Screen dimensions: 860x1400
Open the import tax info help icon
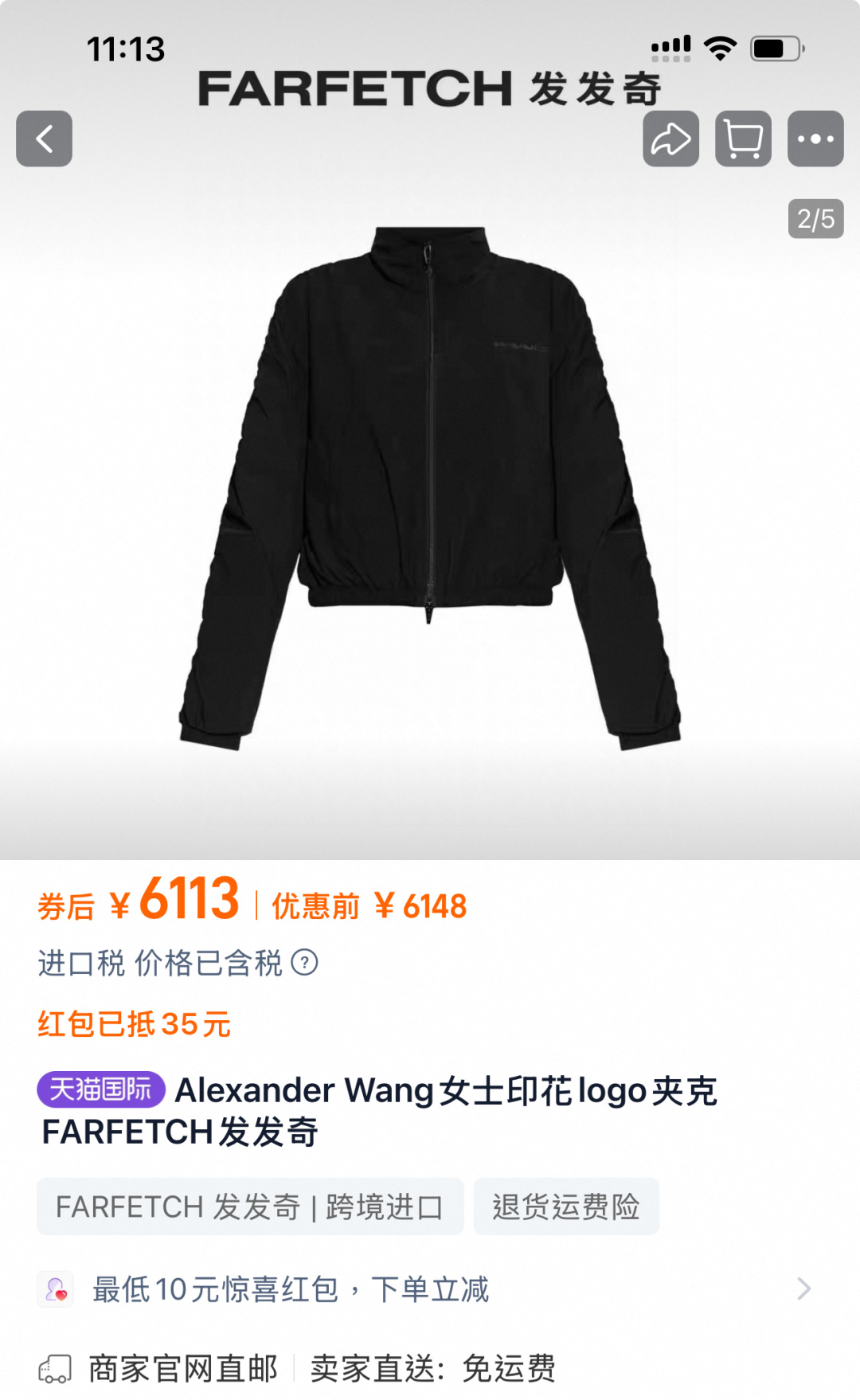click(304, 963)
